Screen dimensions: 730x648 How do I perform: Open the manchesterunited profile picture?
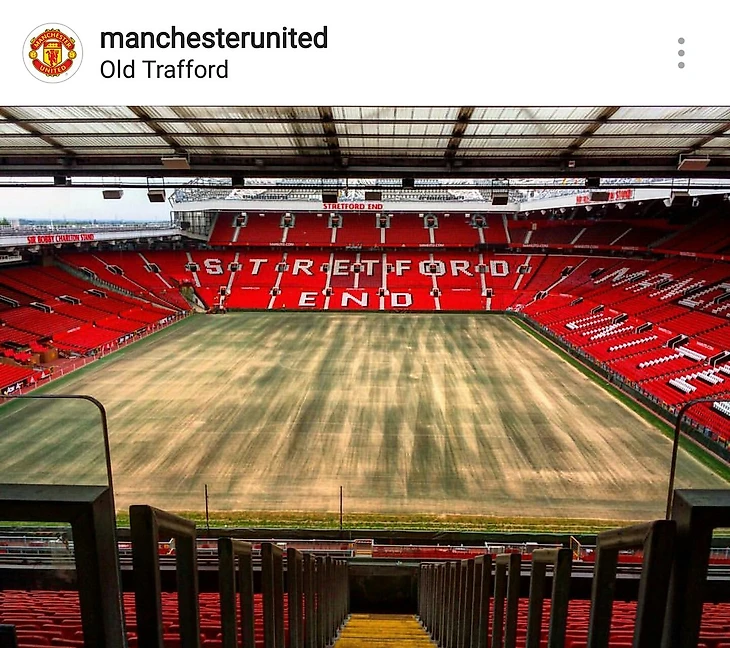coord(52,53)
